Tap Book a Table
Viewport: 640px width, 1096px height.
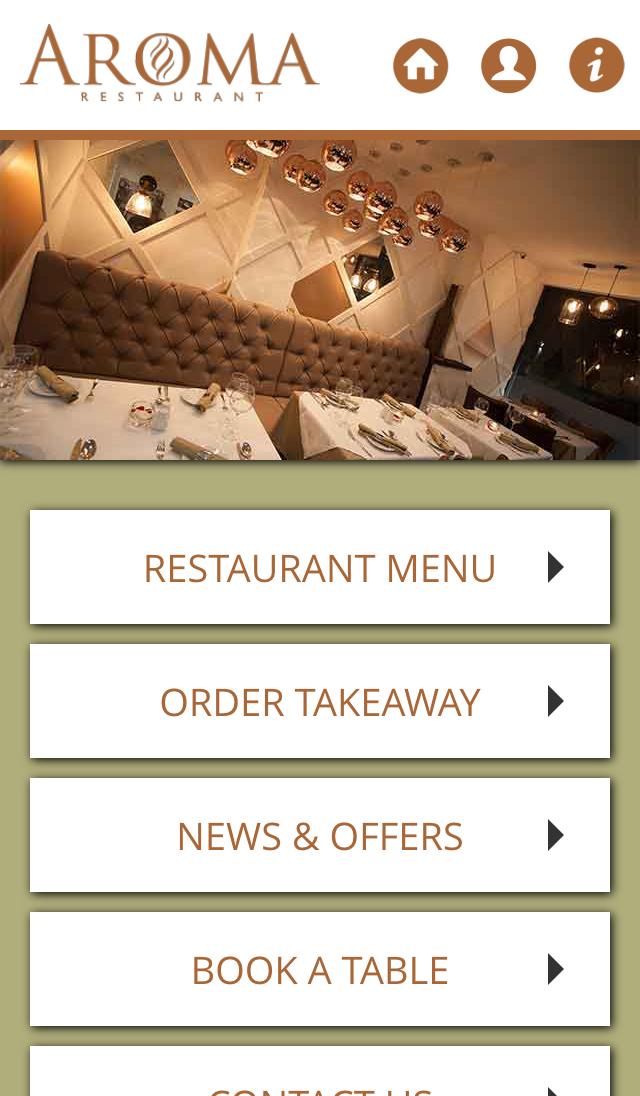pyautogui.click(x=320, y=969)
